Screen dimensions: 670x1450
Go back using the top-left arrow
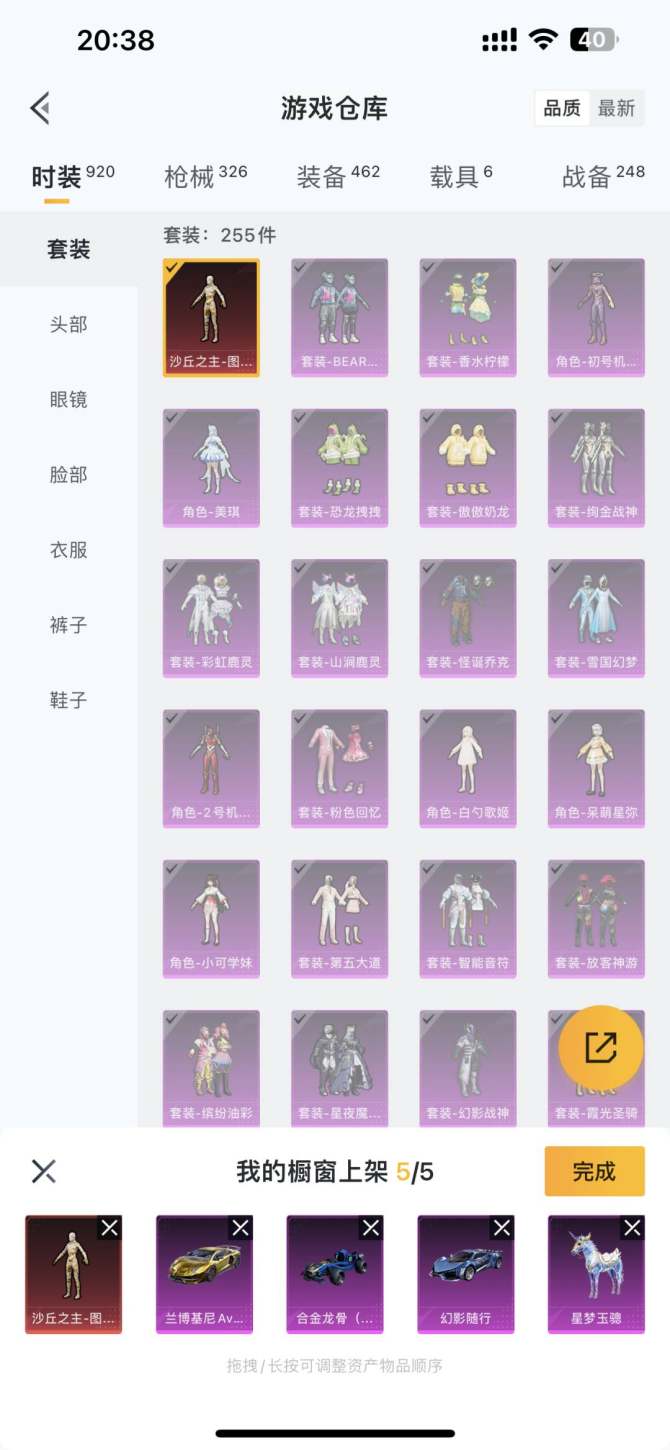pyautogui.click(x=41, y=108)
